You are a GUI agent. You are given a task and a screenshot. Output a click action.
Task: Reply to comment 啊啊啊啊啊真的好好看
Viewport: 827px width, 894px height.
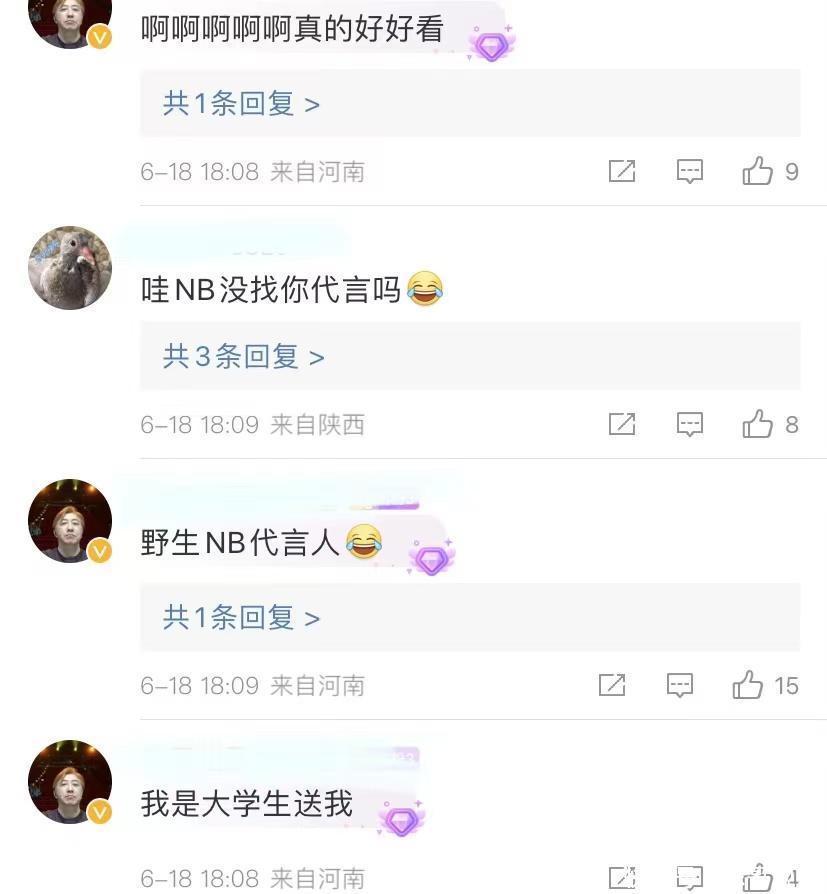pos(690,171)
